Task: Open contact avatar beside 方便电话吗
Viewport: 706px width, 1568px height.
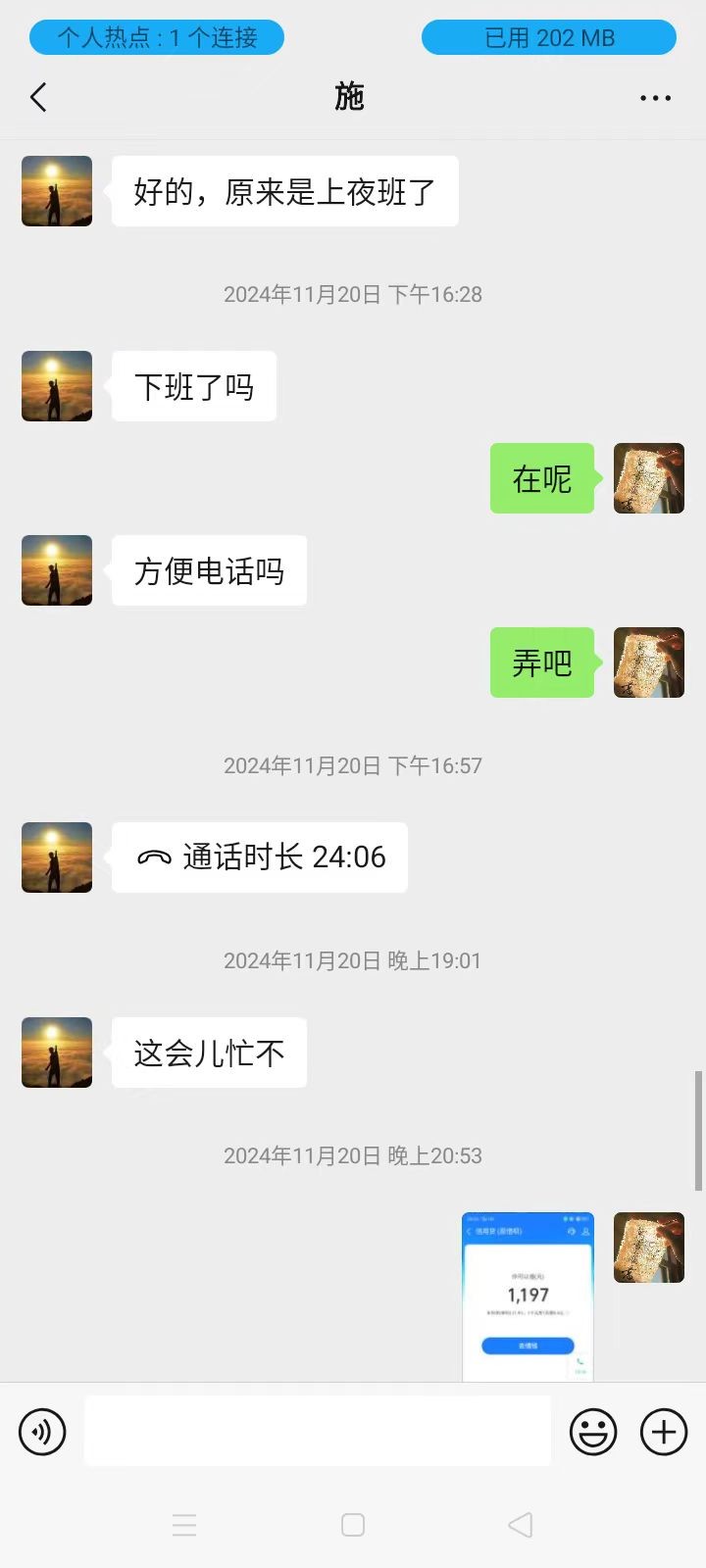Action: [x=57, y=570]
